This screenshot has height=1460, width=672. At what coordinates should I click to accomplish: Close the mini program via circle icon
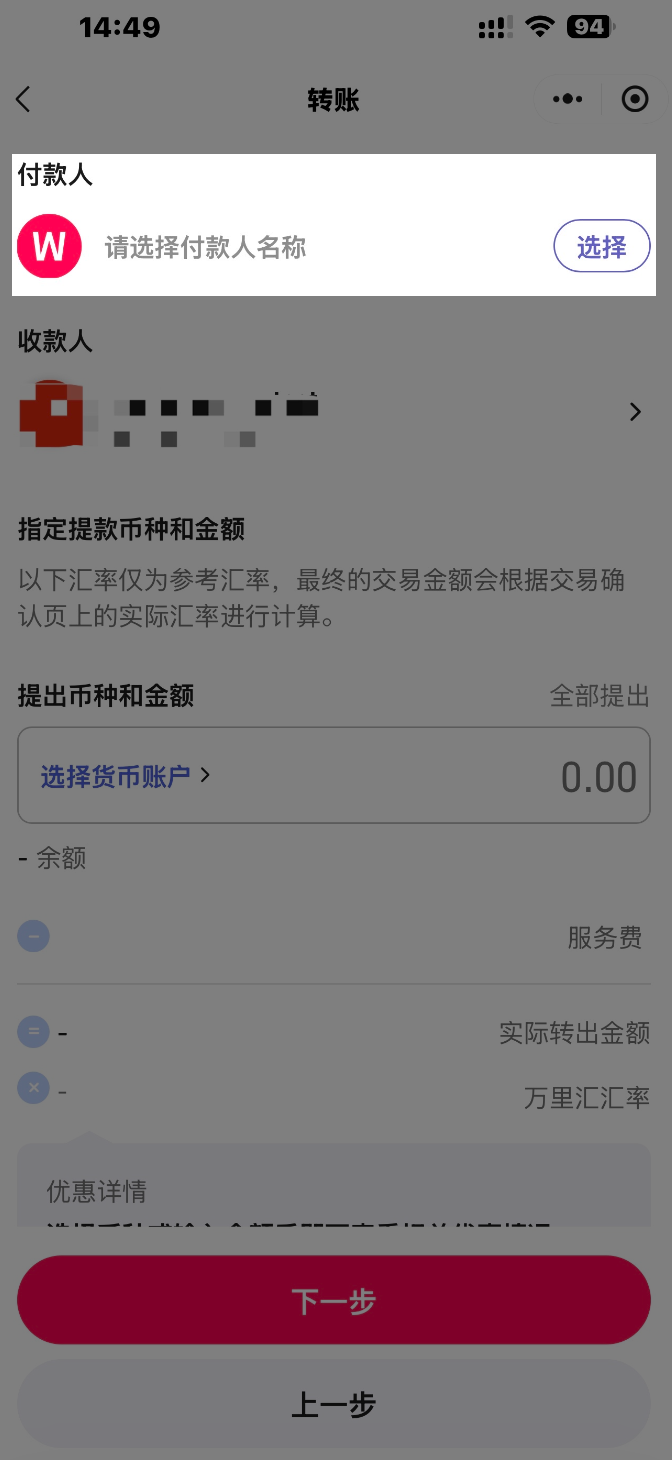(x=635, y=99)
